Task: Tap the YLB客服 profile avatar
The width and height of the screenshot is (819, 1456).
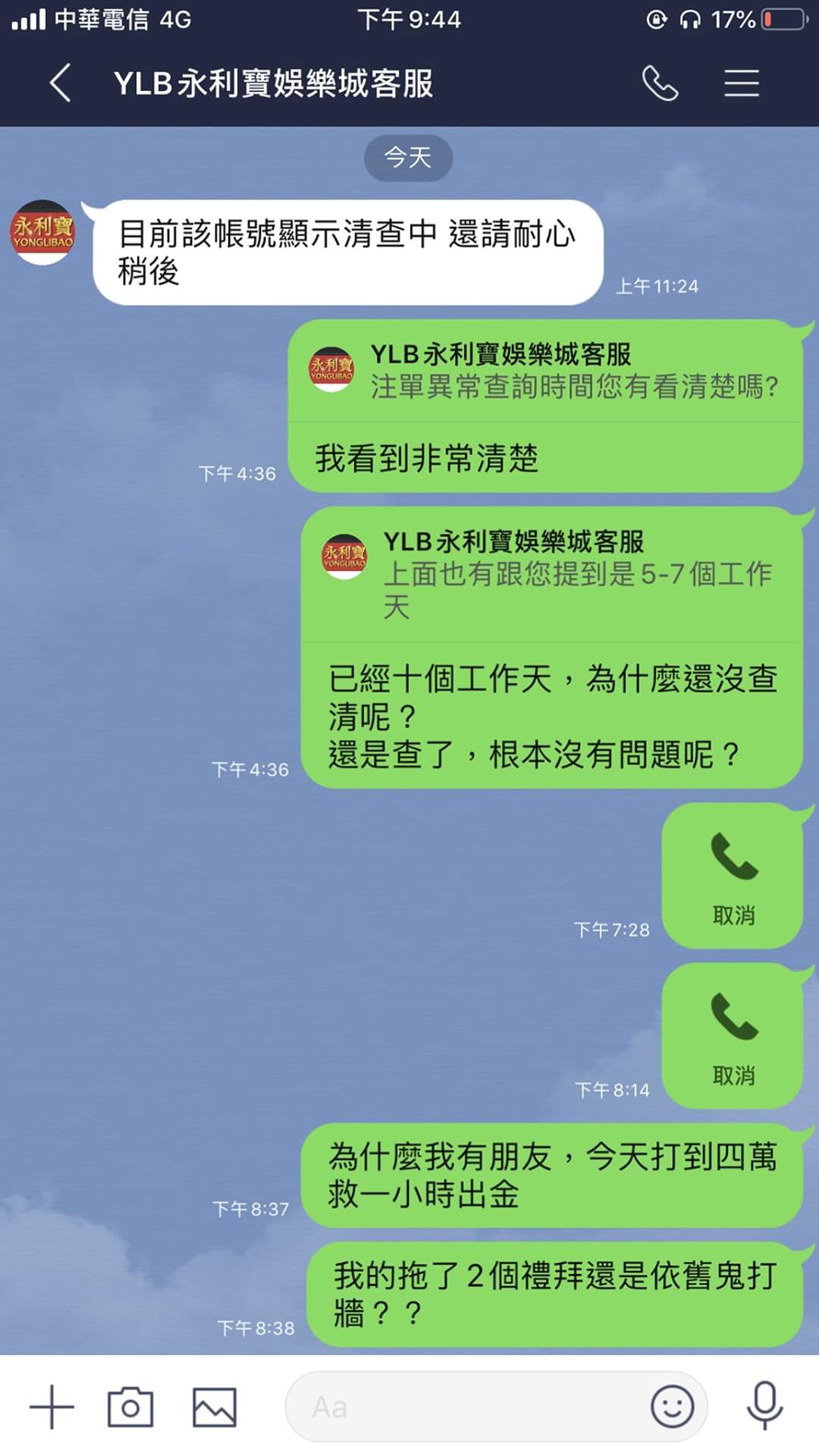Action: [42, 233]
